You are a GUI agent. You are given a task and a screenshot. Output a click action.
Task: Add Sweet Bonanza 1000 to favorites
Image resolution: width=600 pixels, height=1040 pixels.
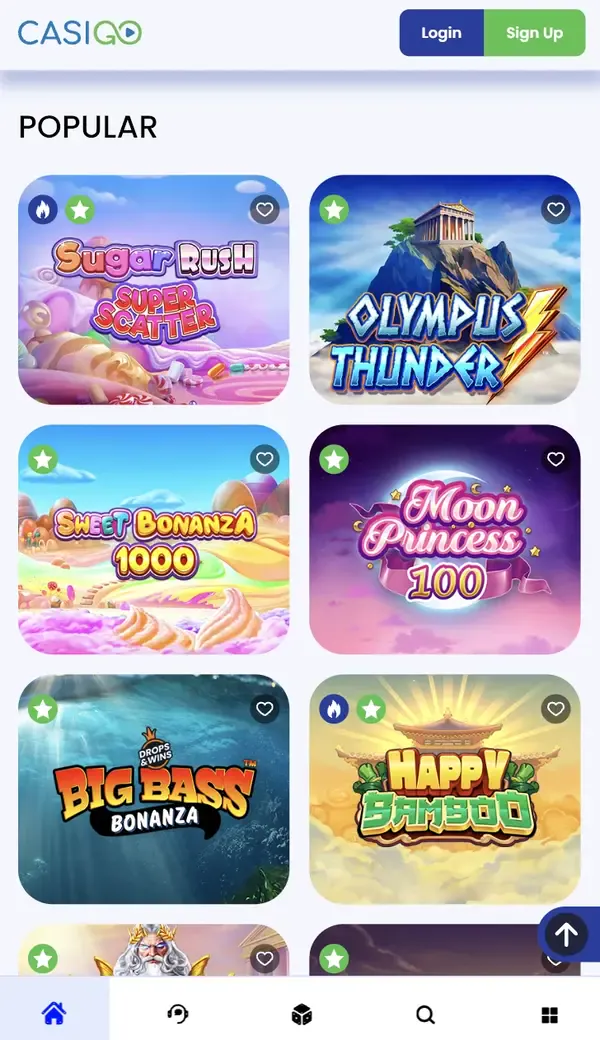click(x=264, y=459)
